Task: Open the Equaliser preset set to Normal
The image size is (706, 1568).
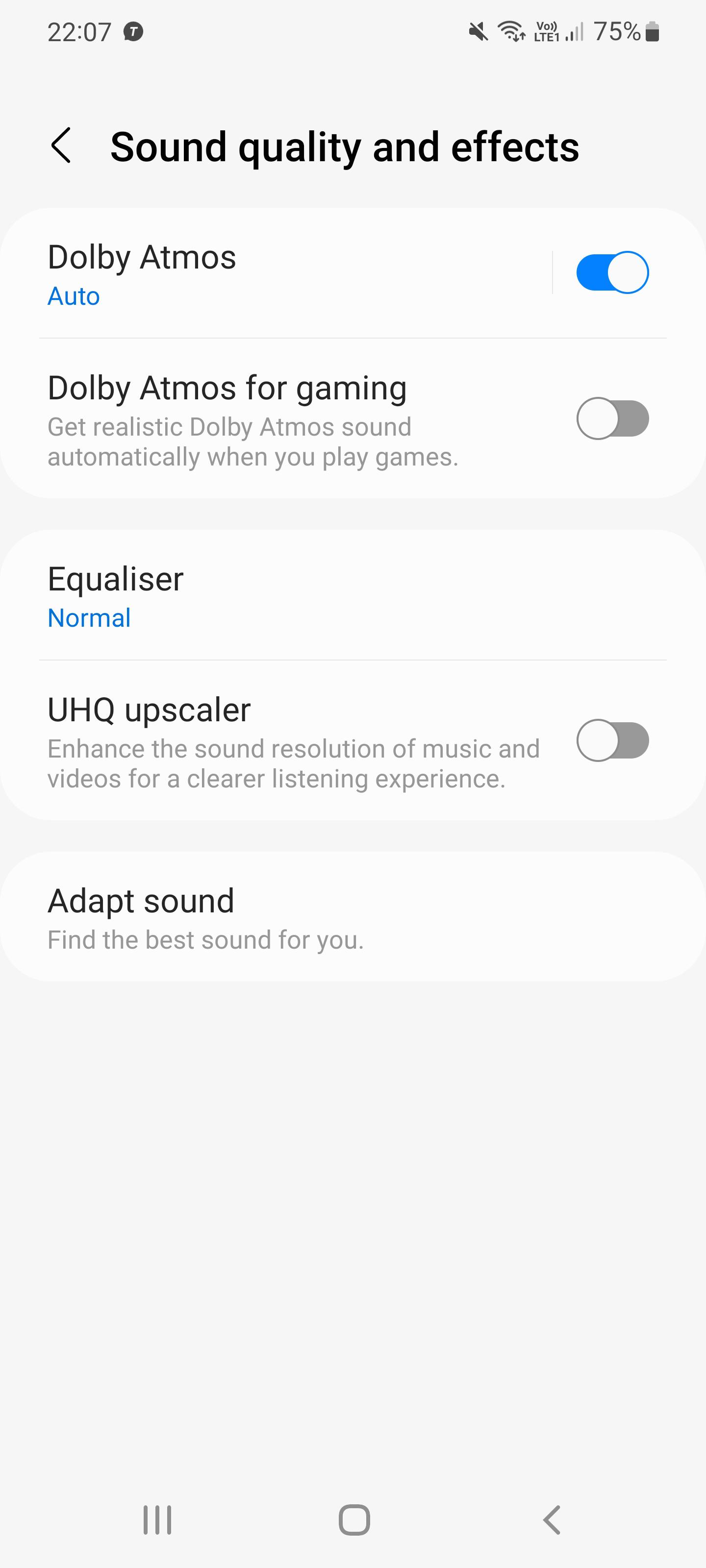Action: coord(274,595)
